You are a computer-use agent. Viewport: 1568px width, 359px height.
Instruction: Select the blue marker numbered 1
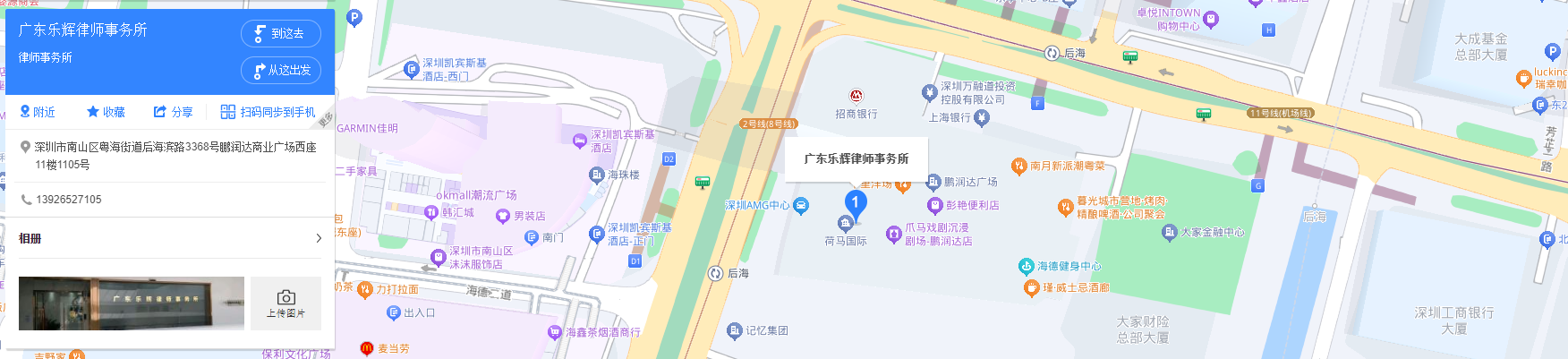[x=855, y=203]
